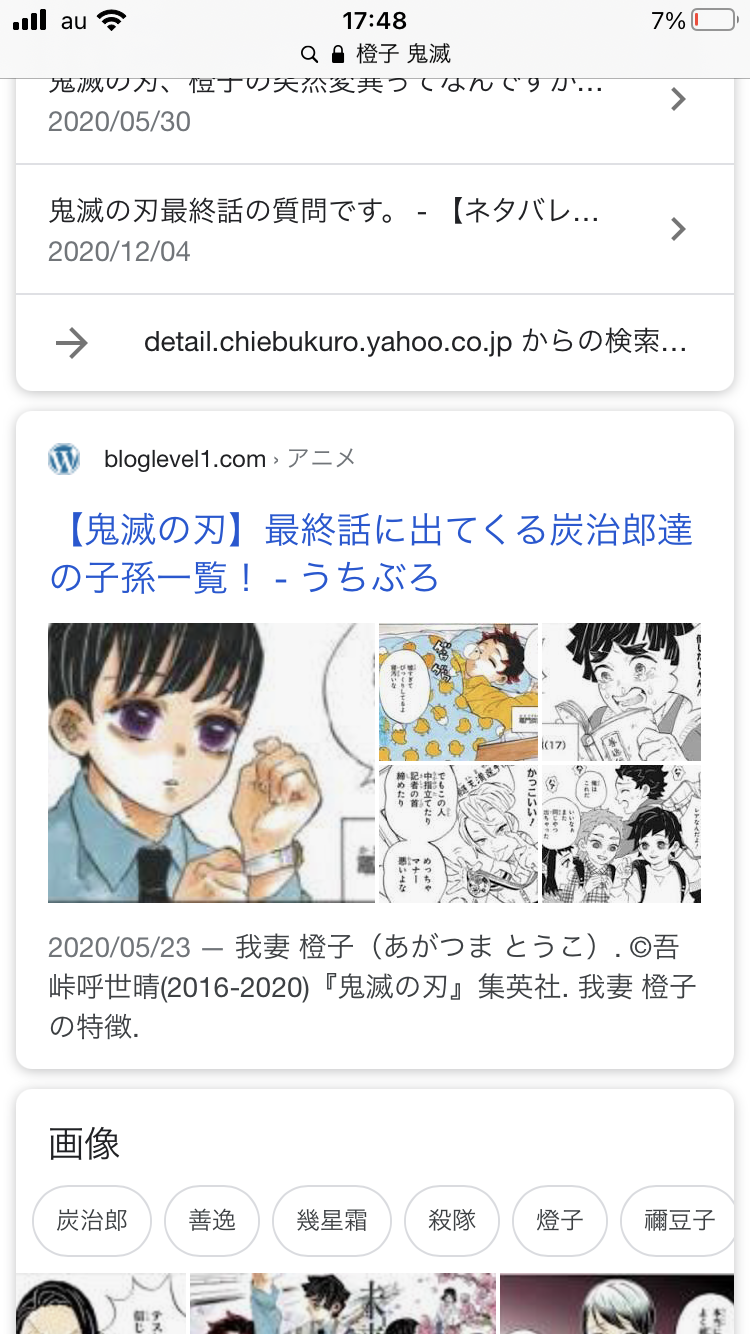Select the 善逸 image chip
Image resolution: width=750 pixels, height=1334 pixels.
pyautogui.click(x=212, y=1220)
